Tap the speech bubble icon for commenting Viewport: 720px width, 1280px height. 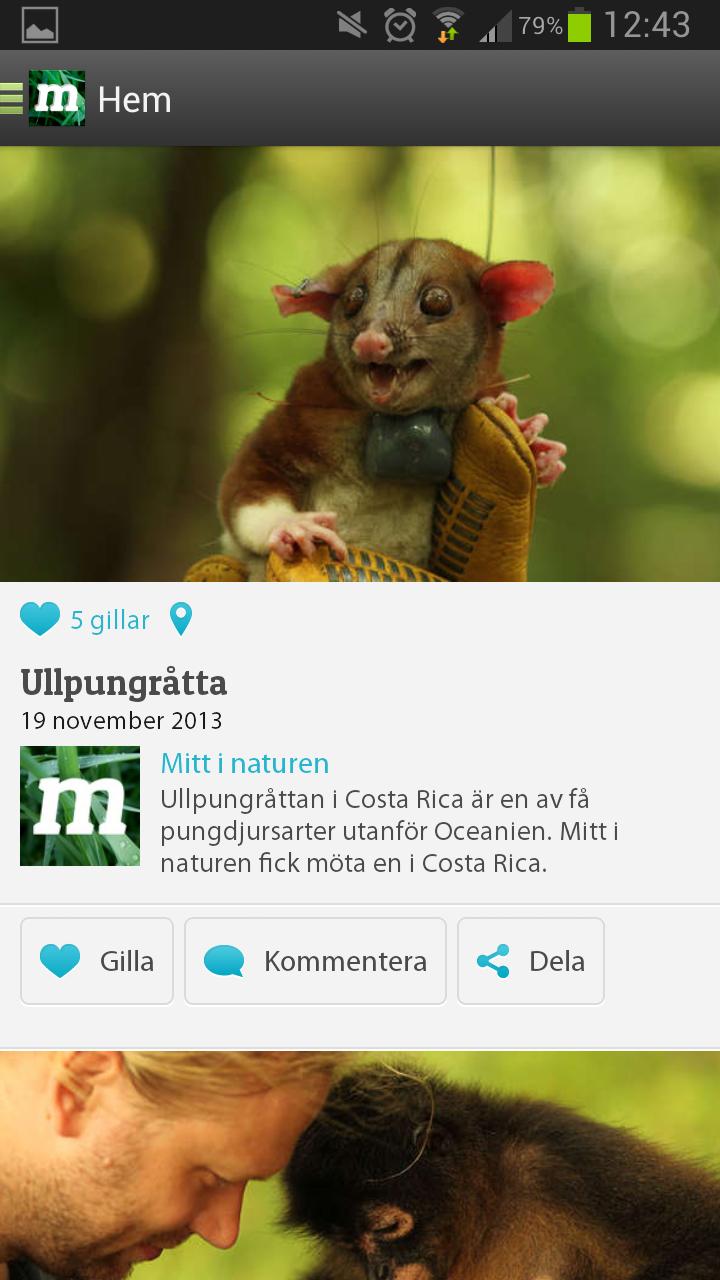224,960
